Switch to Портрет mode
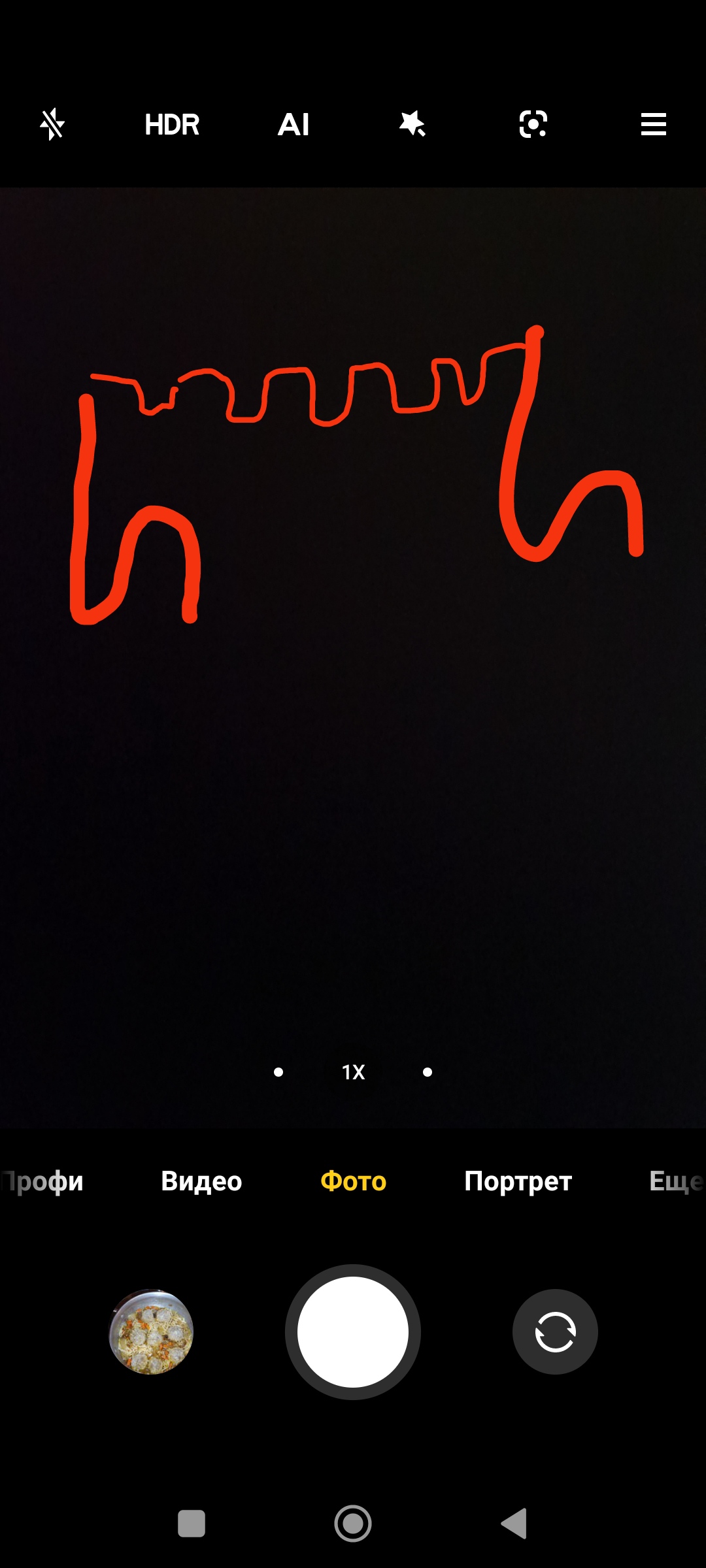706x1568 pixels. [x=518, y=1181]
